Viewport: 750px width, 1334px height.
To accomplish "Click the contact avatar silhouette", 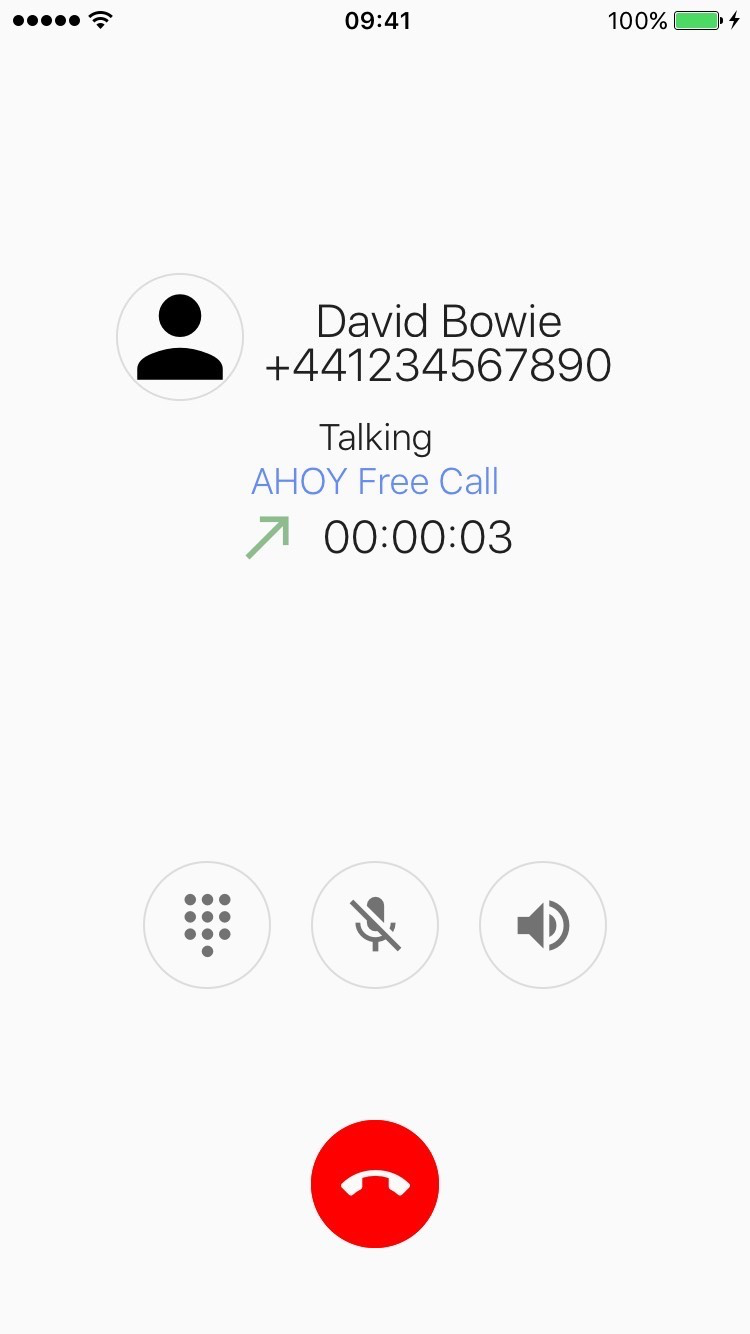I will pos(180,336).
